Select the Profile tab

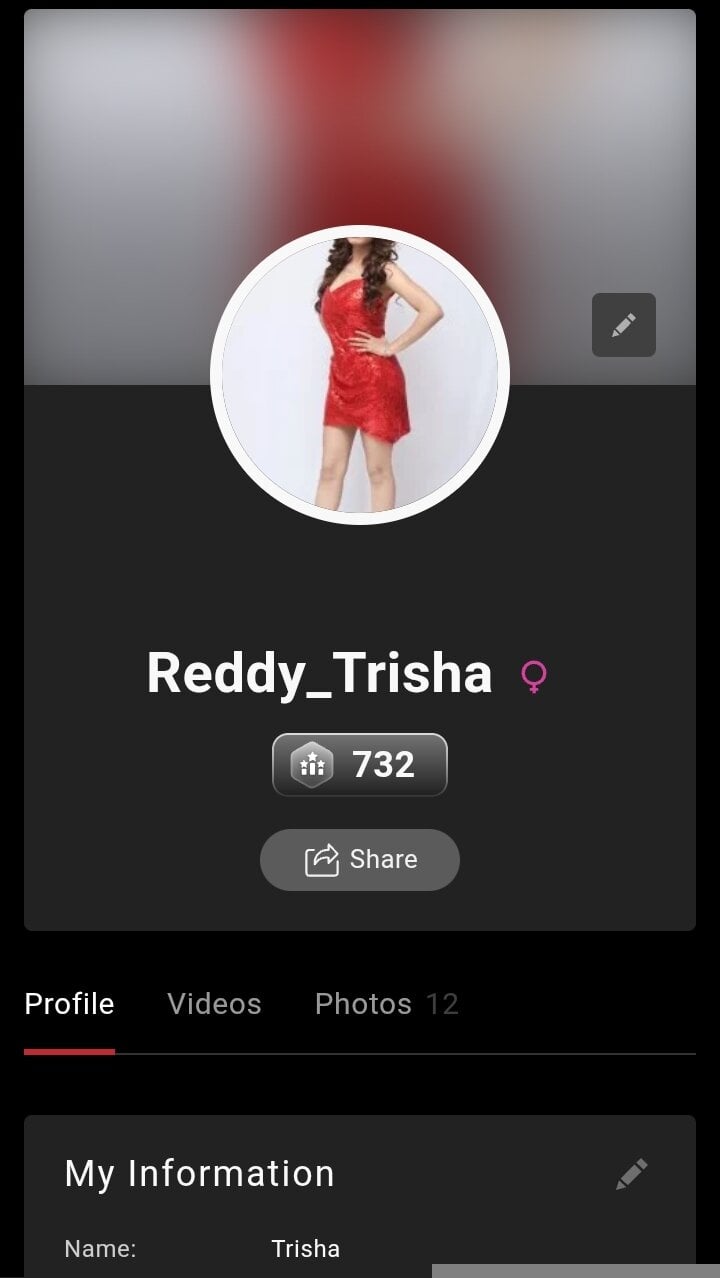coord(69,1004)
